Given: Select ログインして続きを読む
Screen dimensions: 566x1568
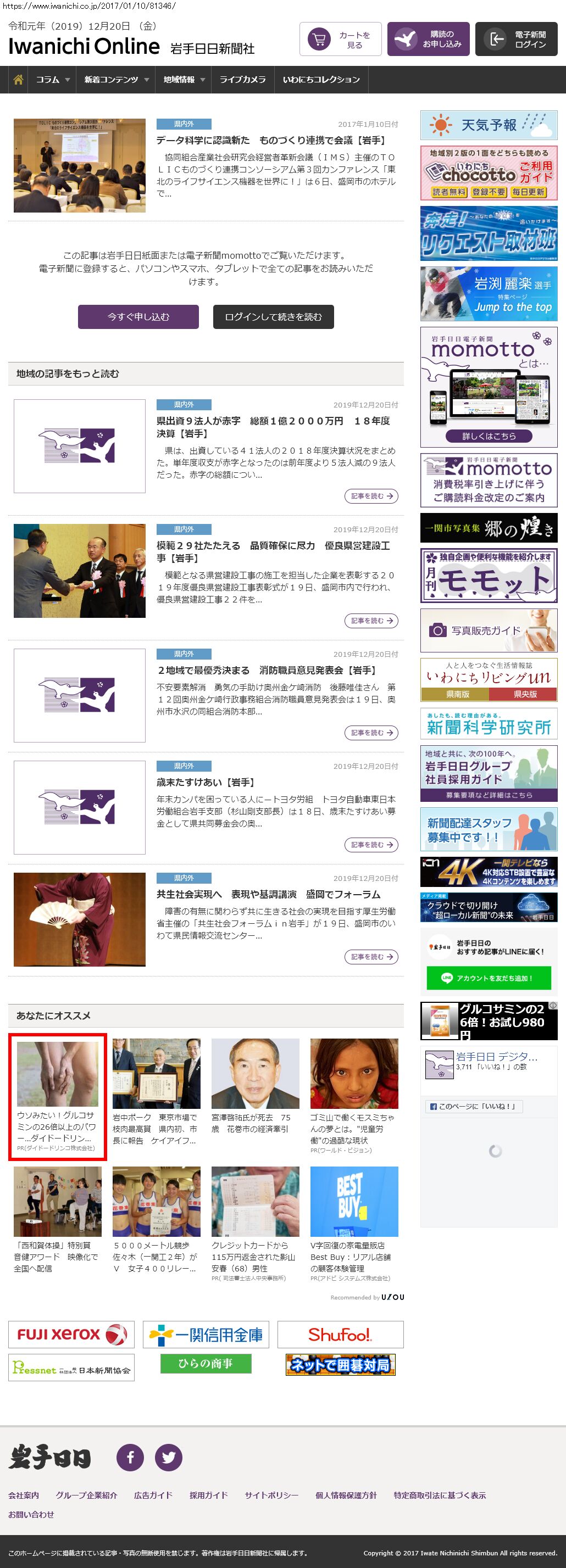Looking at the screenshot, I should [273, 317].
